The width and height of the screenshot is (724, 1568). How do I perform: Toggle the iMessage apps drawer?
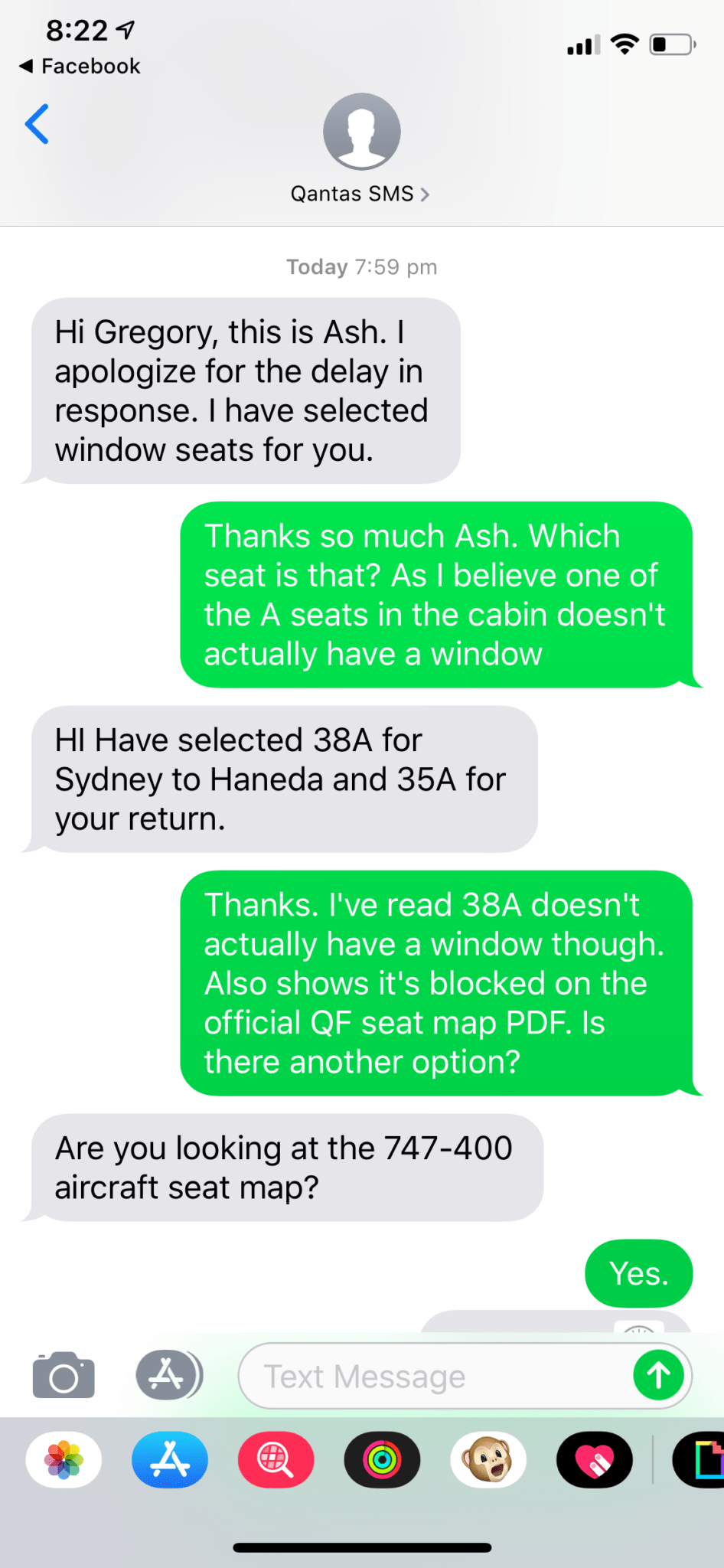point(168,1375)
